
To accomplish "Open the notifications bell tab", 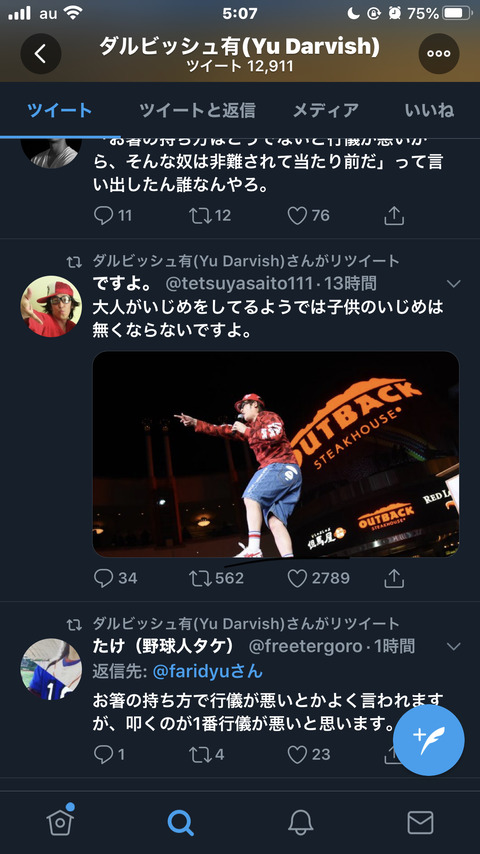I will pyautogui.click(x=300, y=822).
